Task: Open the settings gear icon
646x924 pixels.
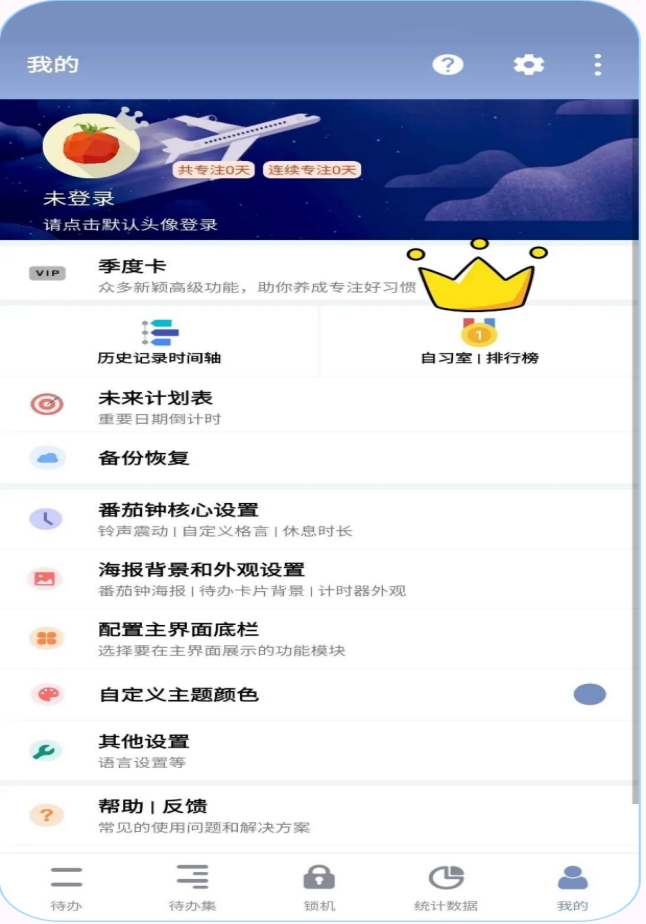Action: point(528,65)
